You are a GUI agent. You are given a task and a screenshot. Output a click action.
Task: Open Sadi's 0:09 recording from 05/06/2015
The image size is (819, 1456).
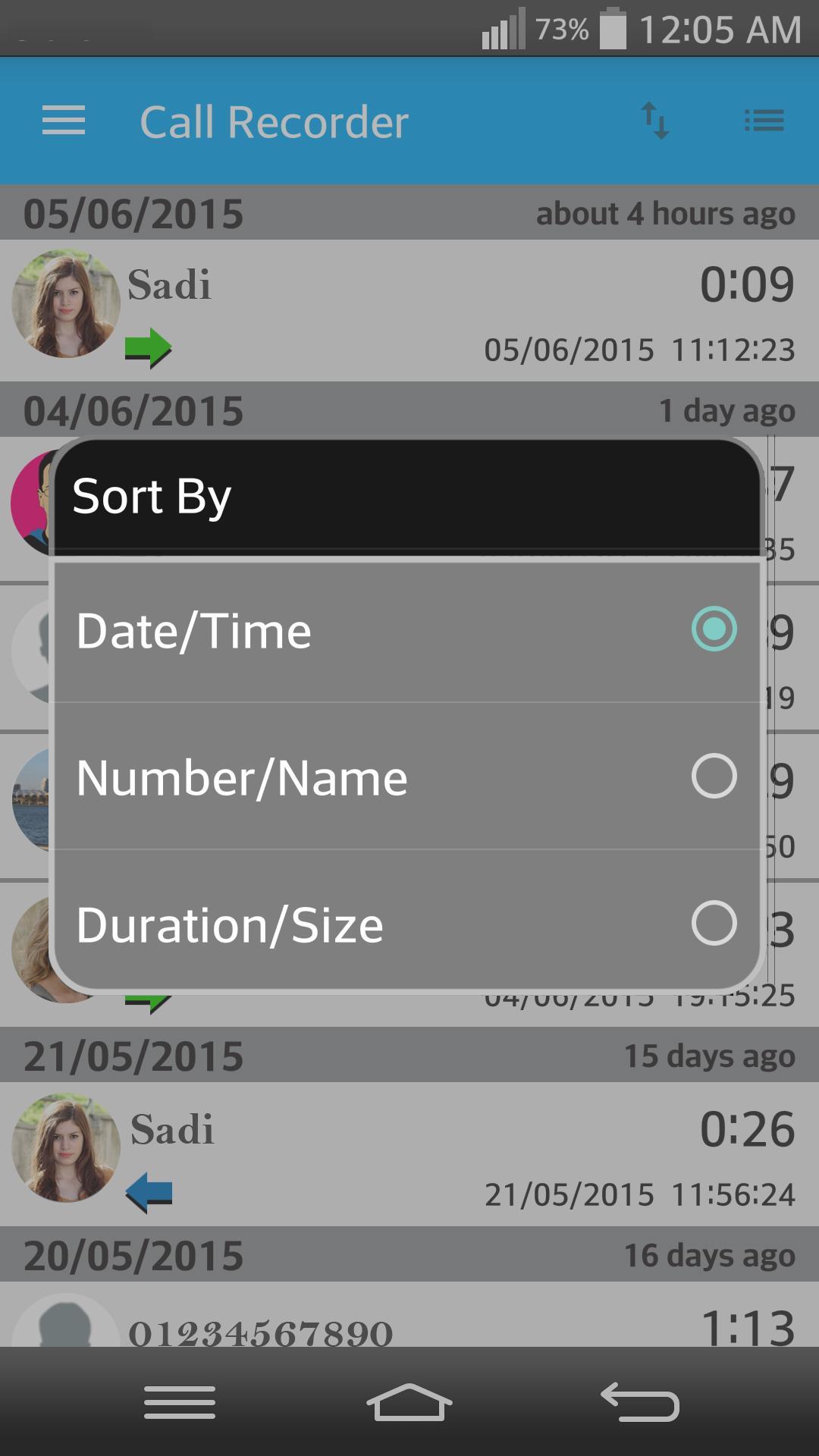coord(409,311)
